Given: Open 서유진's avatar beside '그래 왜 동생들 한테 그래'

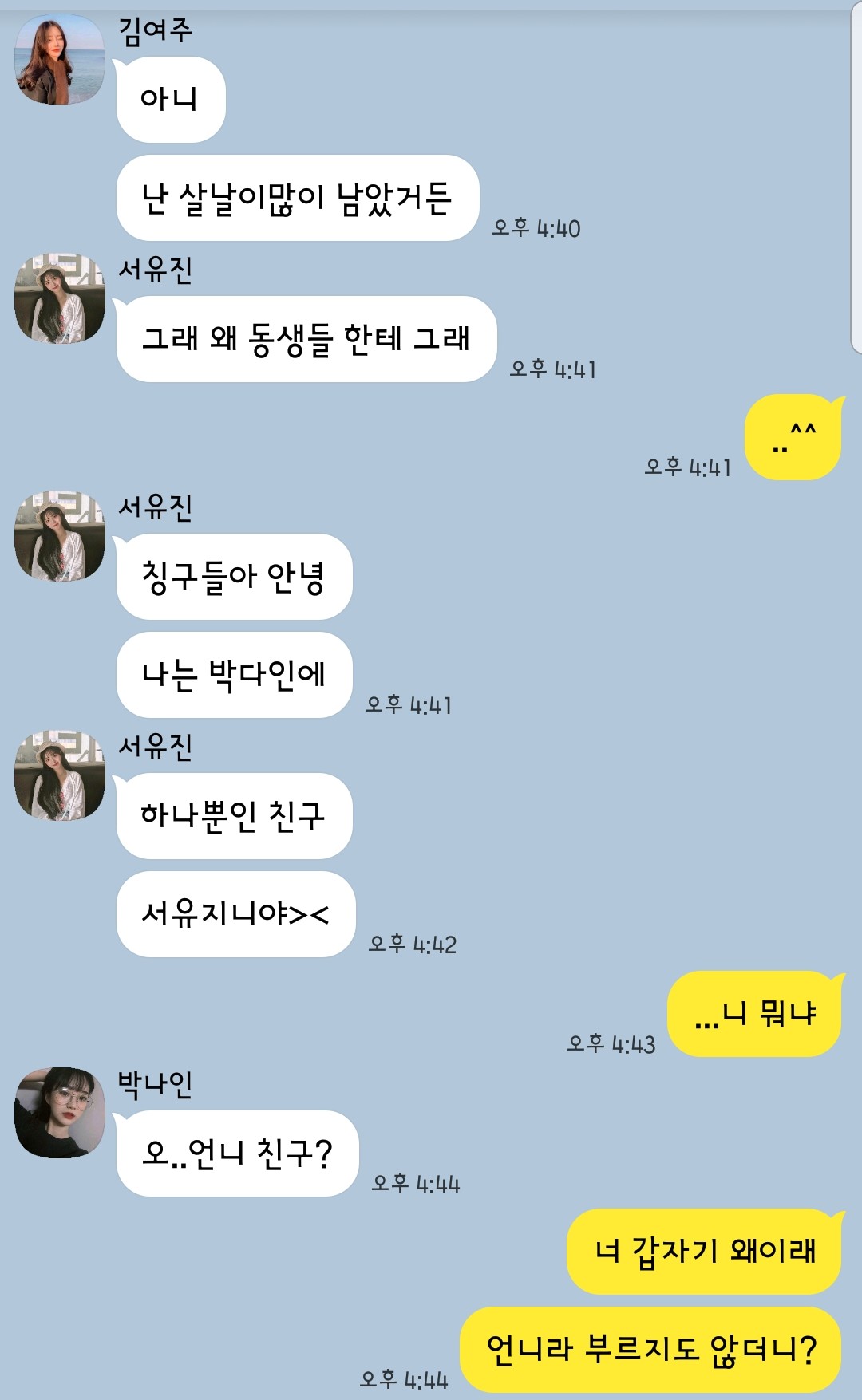Looking at the screenshot, I should (60, 298).
